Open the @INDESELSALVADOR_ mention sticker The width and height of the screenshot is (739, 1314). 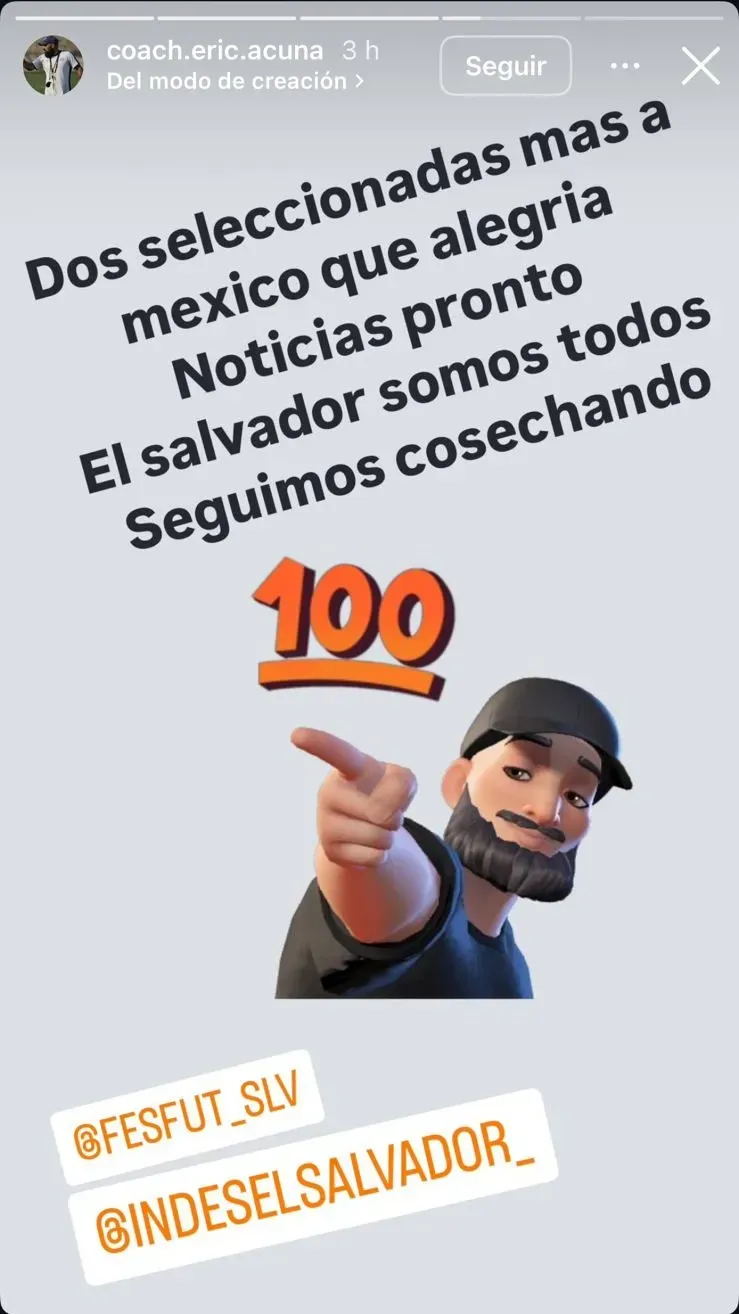[x=310, y=1188]
